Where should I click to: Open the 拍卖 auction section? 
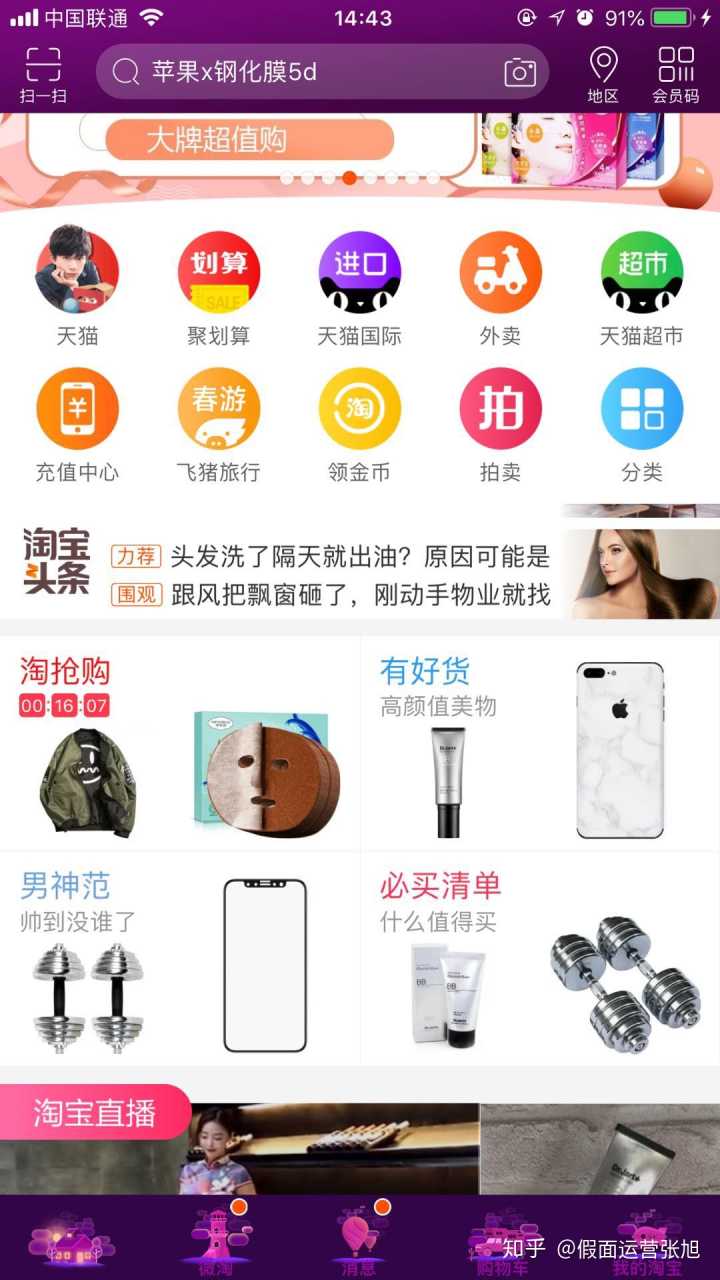pos(500,422)
